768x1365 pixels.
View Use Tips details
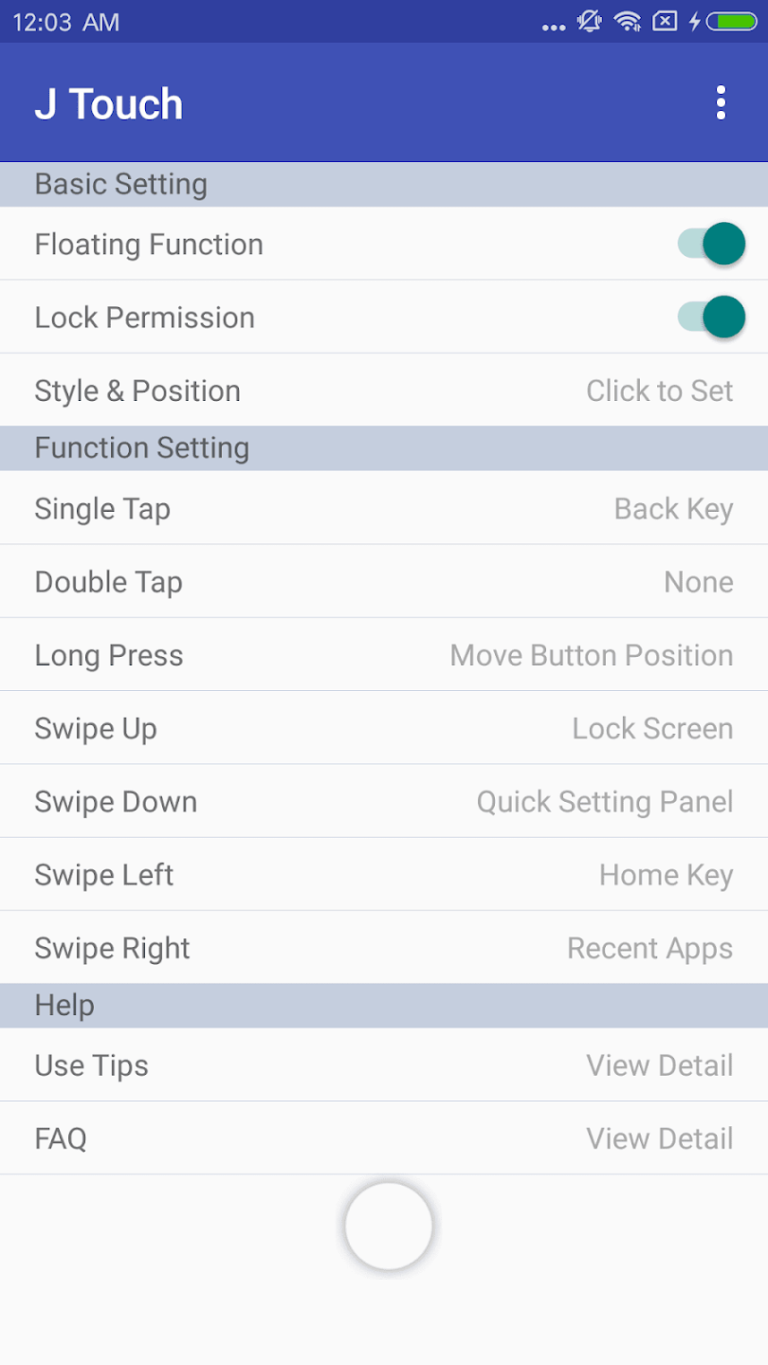click(x=384, y=1065)
